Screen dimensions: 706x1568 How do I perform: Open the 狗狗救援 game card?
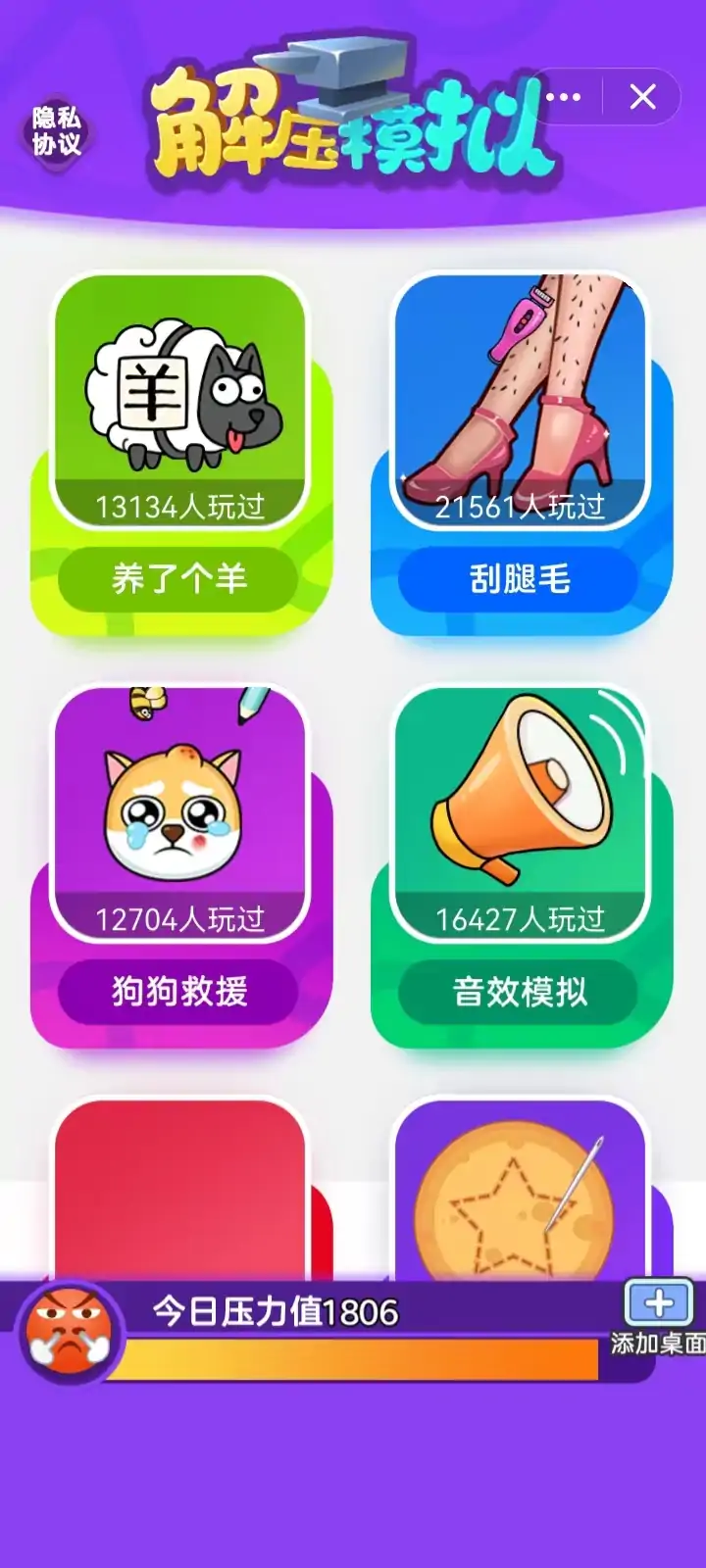[x=179, y=813]
